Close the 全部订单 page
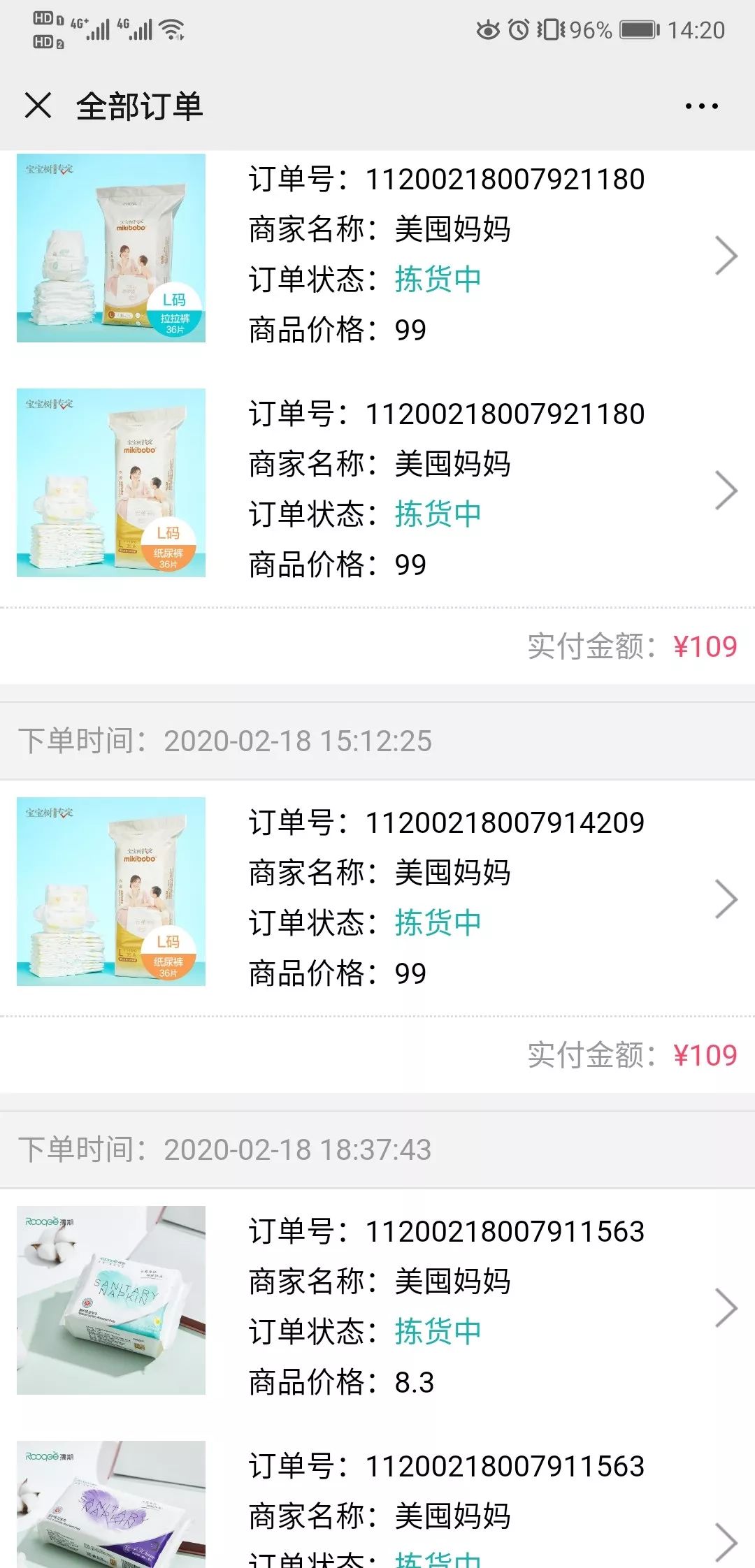 pos(38,106)
